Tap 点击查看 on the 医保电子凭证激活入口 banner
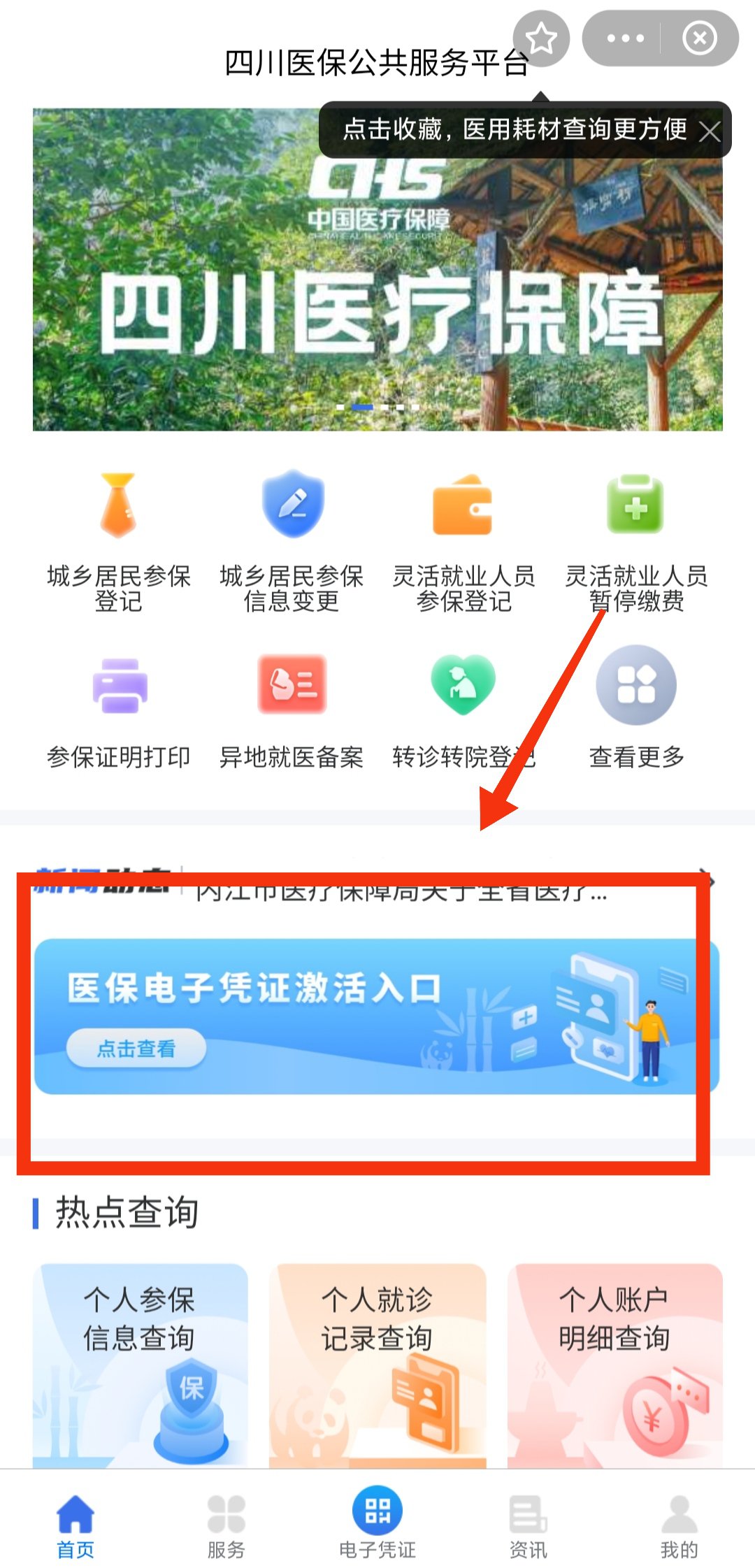755x1568 pixels. click(x=136, y=1048)
